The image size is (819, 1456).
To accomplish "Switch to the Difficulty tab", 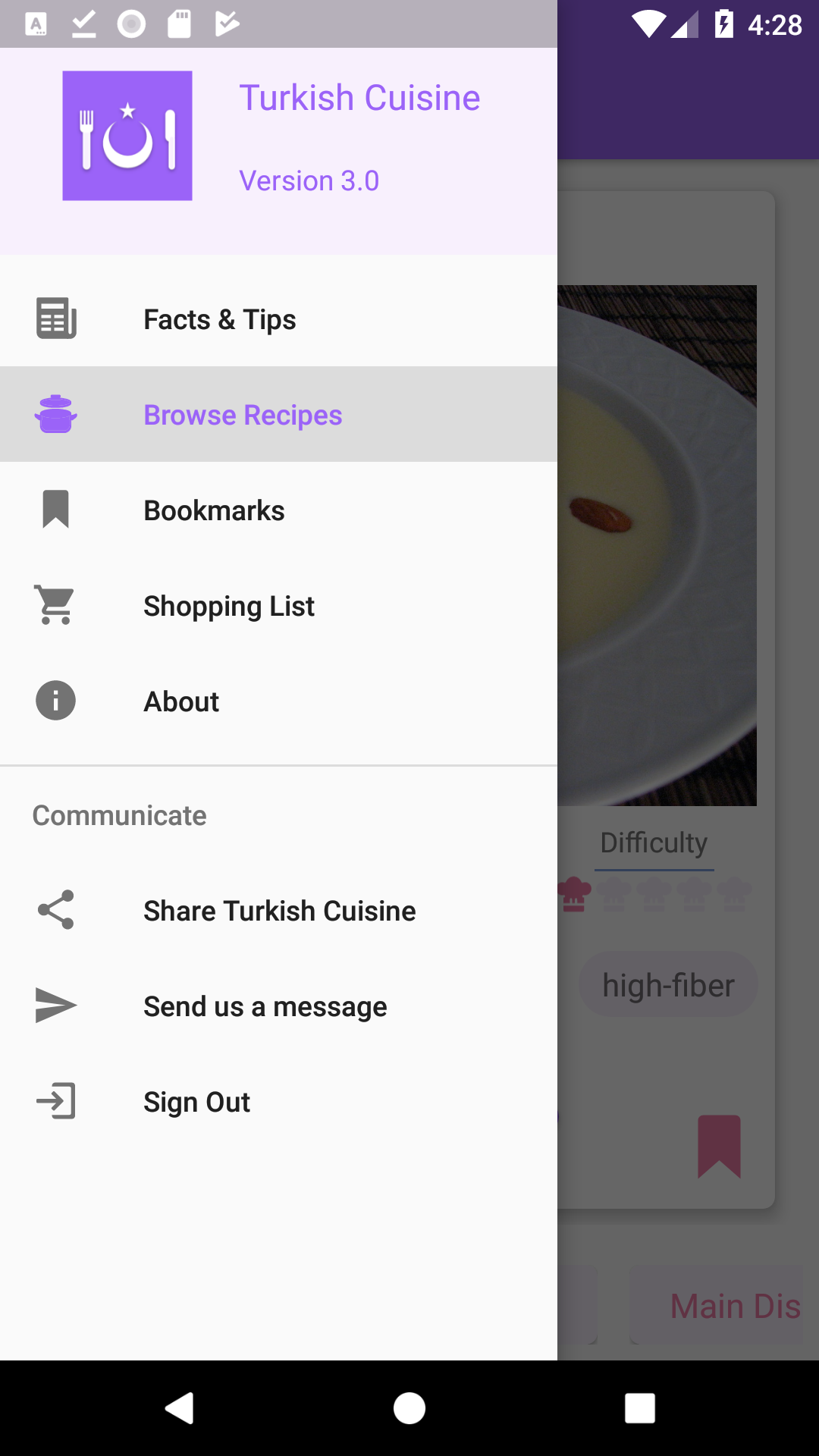I will click(653, 843).
